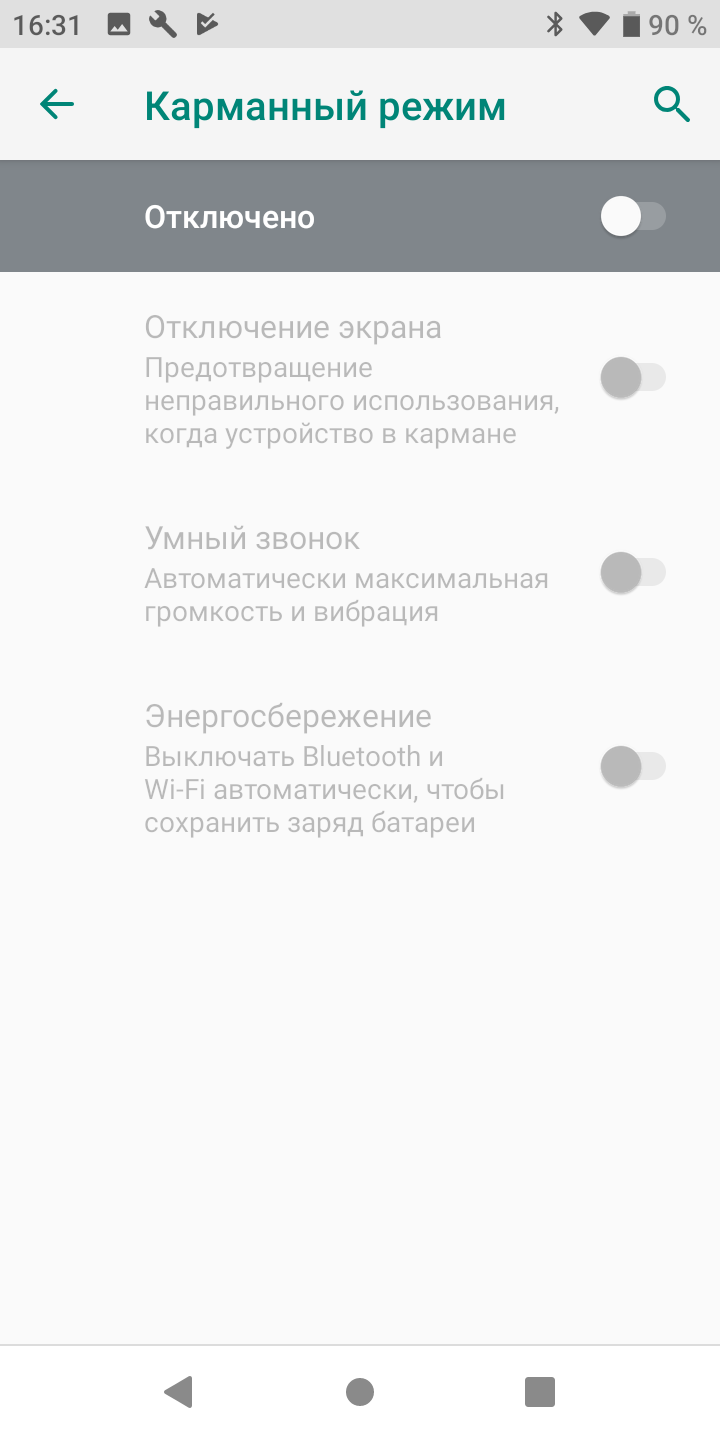Enable the Карманный режим master switch

[633, 216]
